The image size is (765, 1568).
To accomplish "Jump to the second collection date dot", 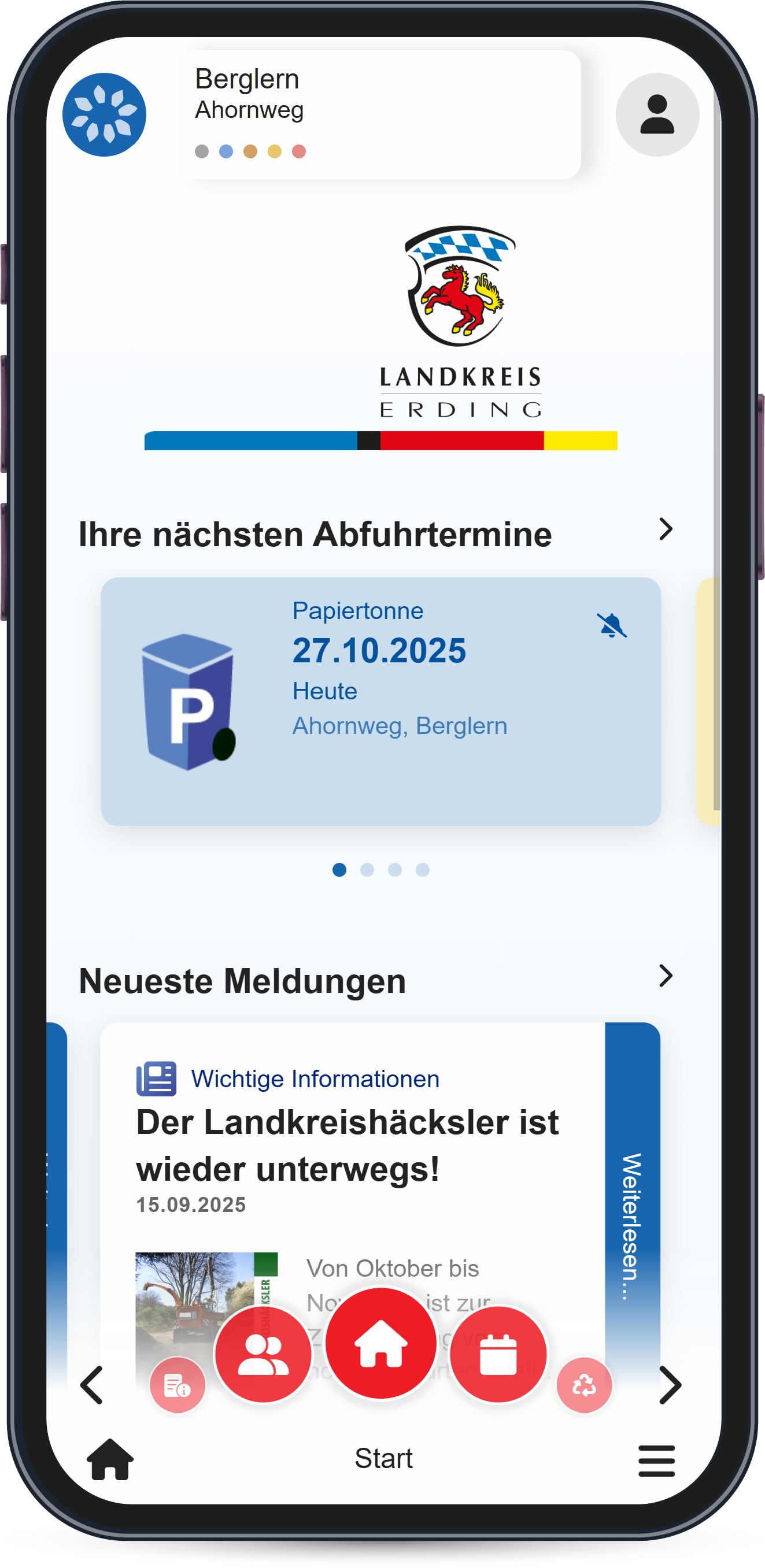I will pyautogui.click(x=367, y=870).
